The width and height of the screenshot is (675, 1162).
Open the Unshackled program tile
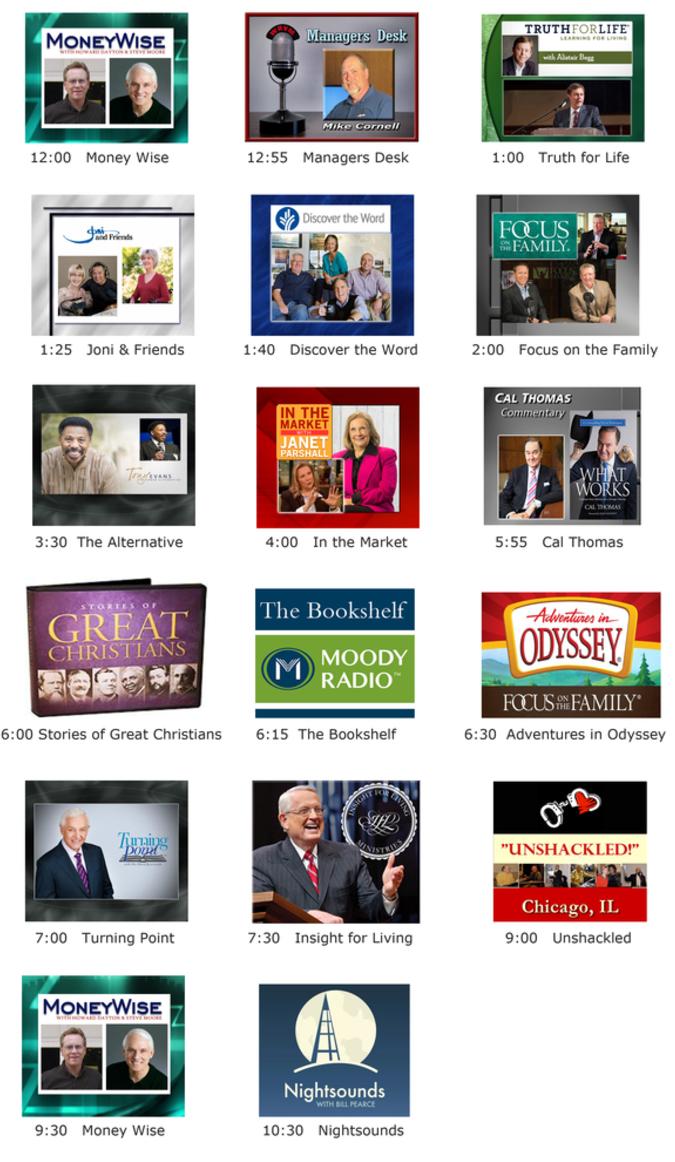(569, 851)
